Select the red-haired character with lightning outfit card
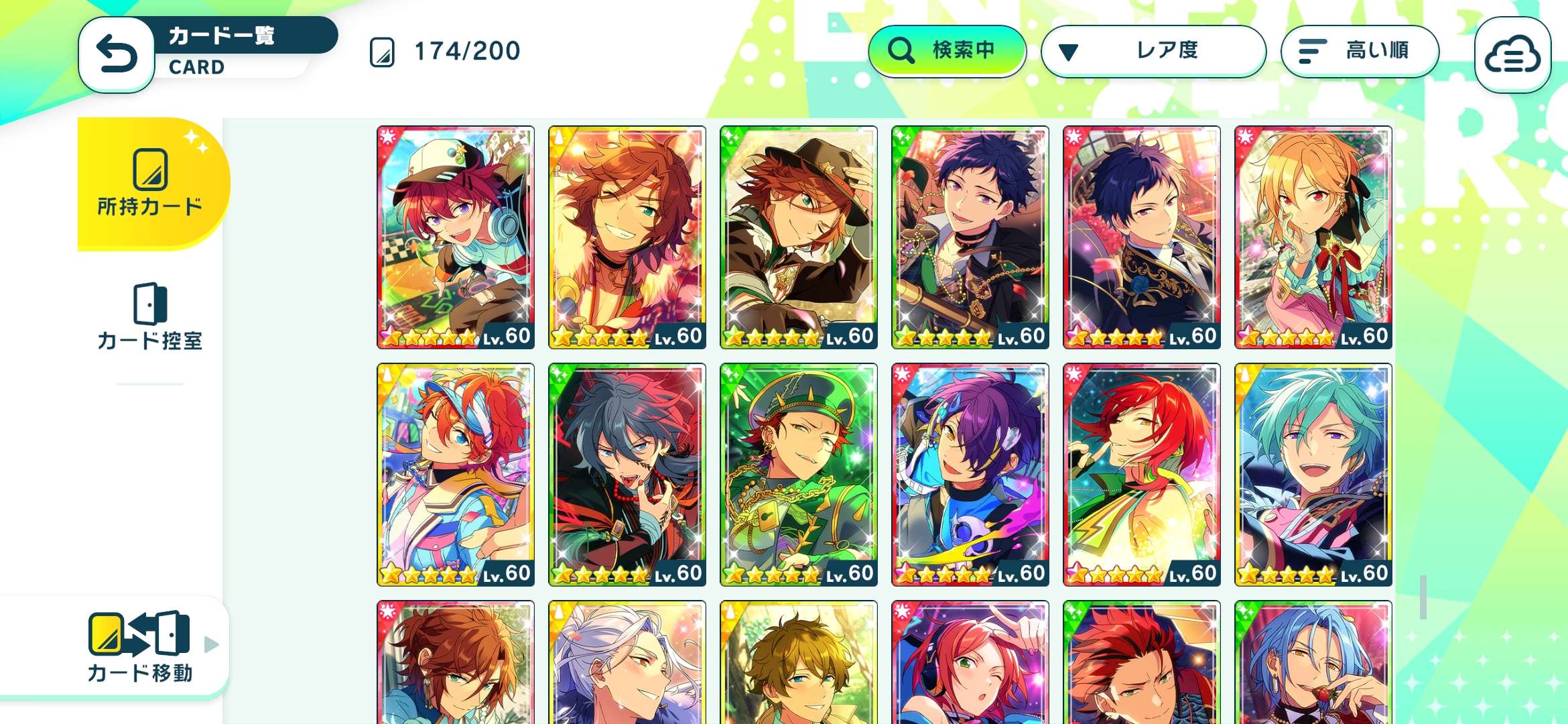Image resolution: width=1568 pixels, height=724 pixels. click(1142, 475)
